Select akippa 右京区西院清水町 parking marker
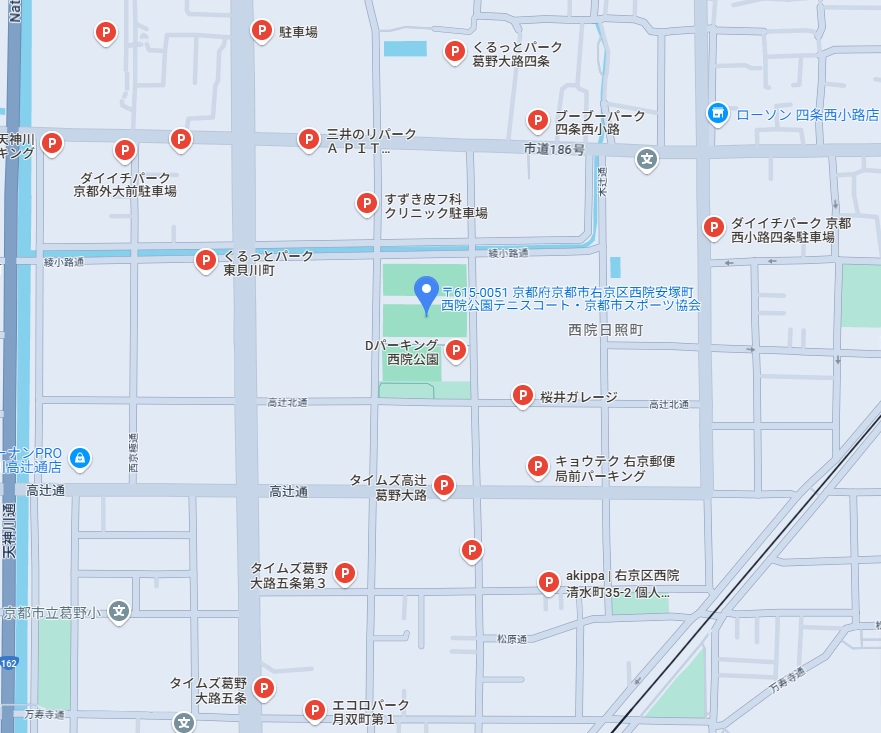This screenshot has width=881, height=733. [548, 581]
